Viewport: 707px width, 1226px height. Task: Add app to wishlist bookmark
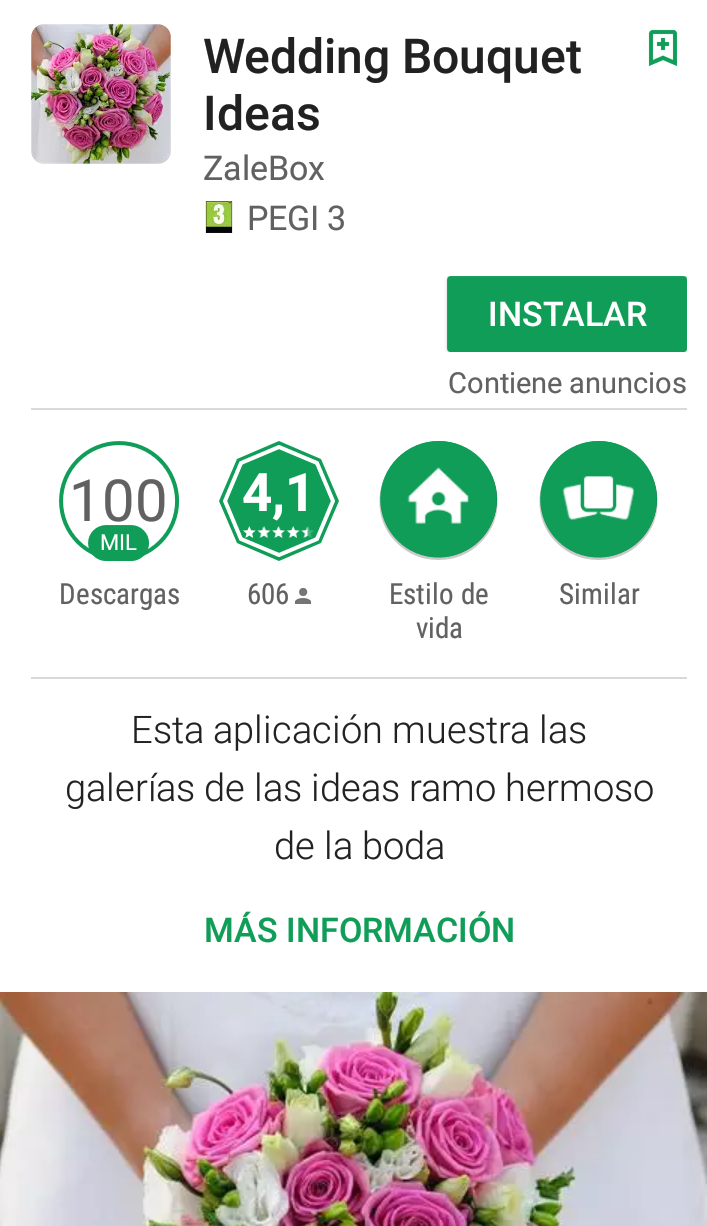click(x=663, y=48)
